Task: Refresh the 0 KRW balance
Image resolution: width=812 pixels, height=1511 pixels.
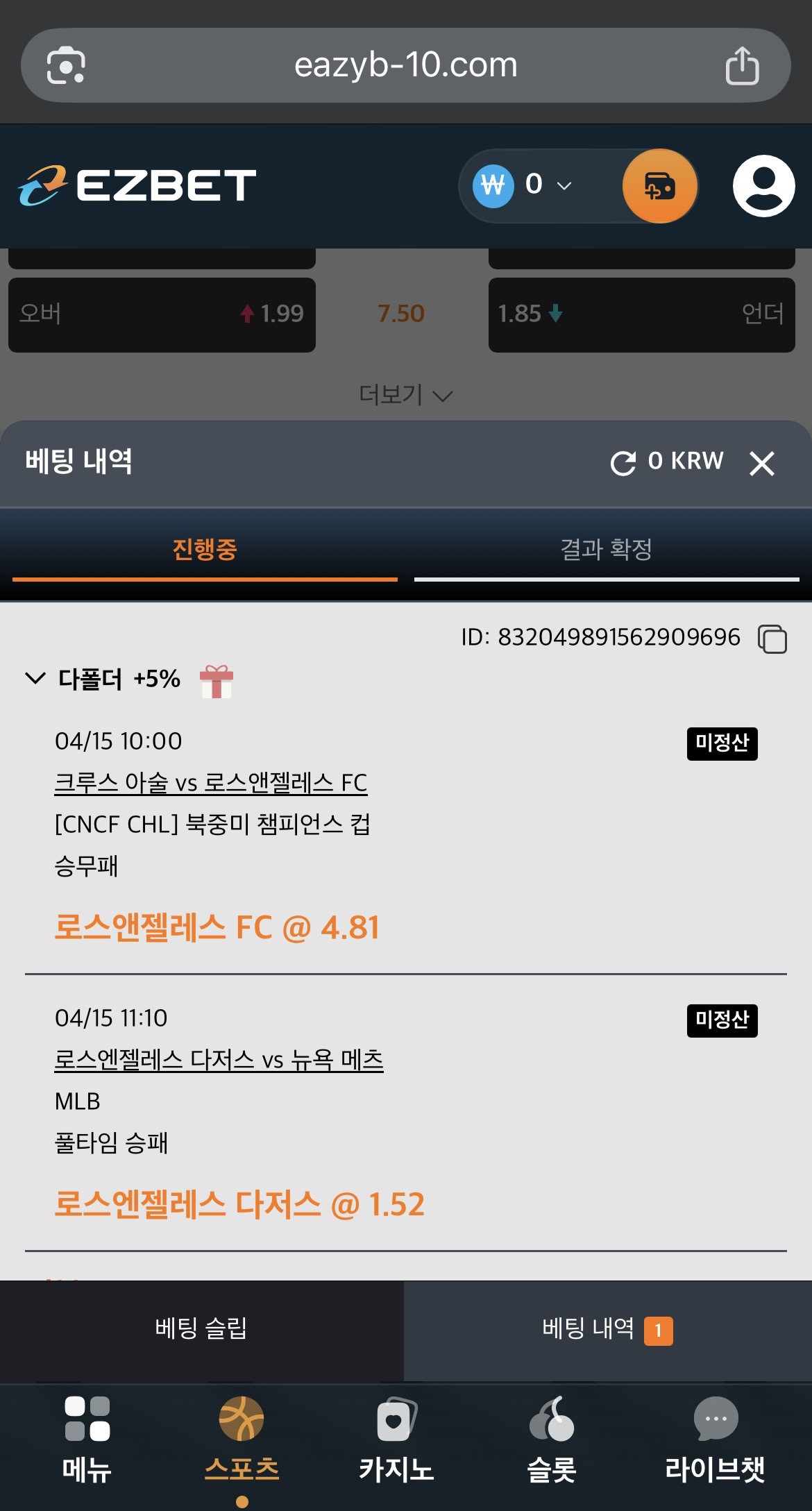Action: click(x=623, y=463)
